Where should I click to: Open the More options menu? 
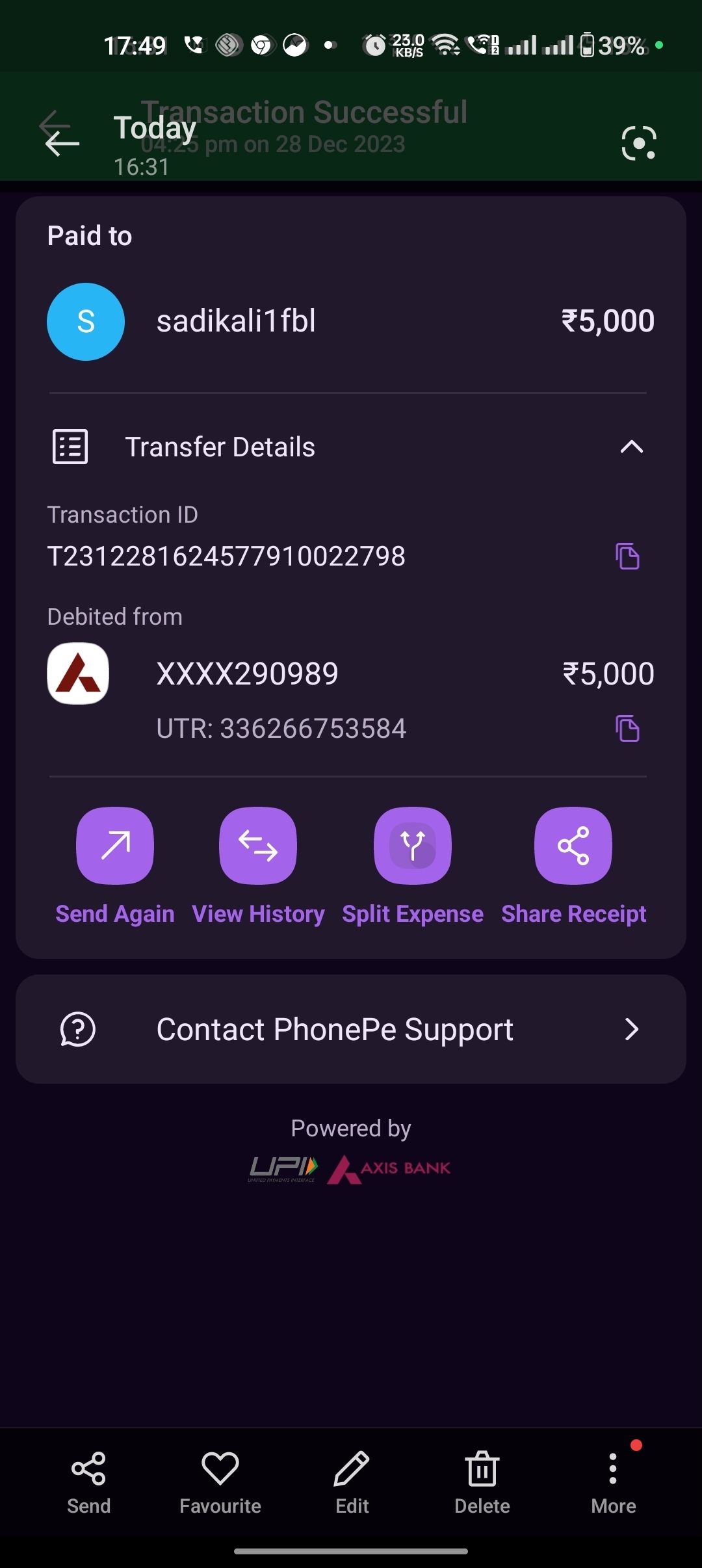(x=613, y=1481)
